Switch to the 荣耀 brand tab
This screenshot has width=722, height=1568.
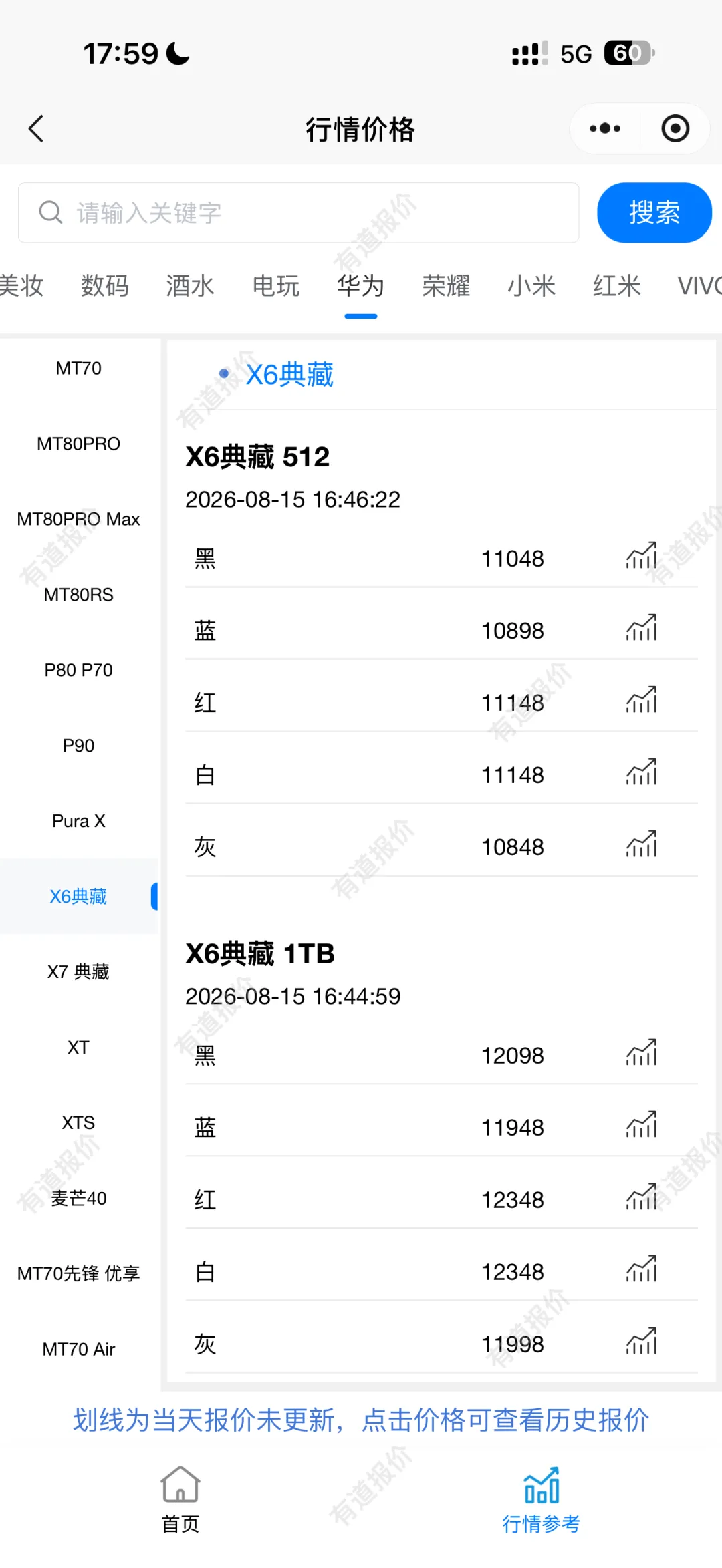click(x=446, y=286)
